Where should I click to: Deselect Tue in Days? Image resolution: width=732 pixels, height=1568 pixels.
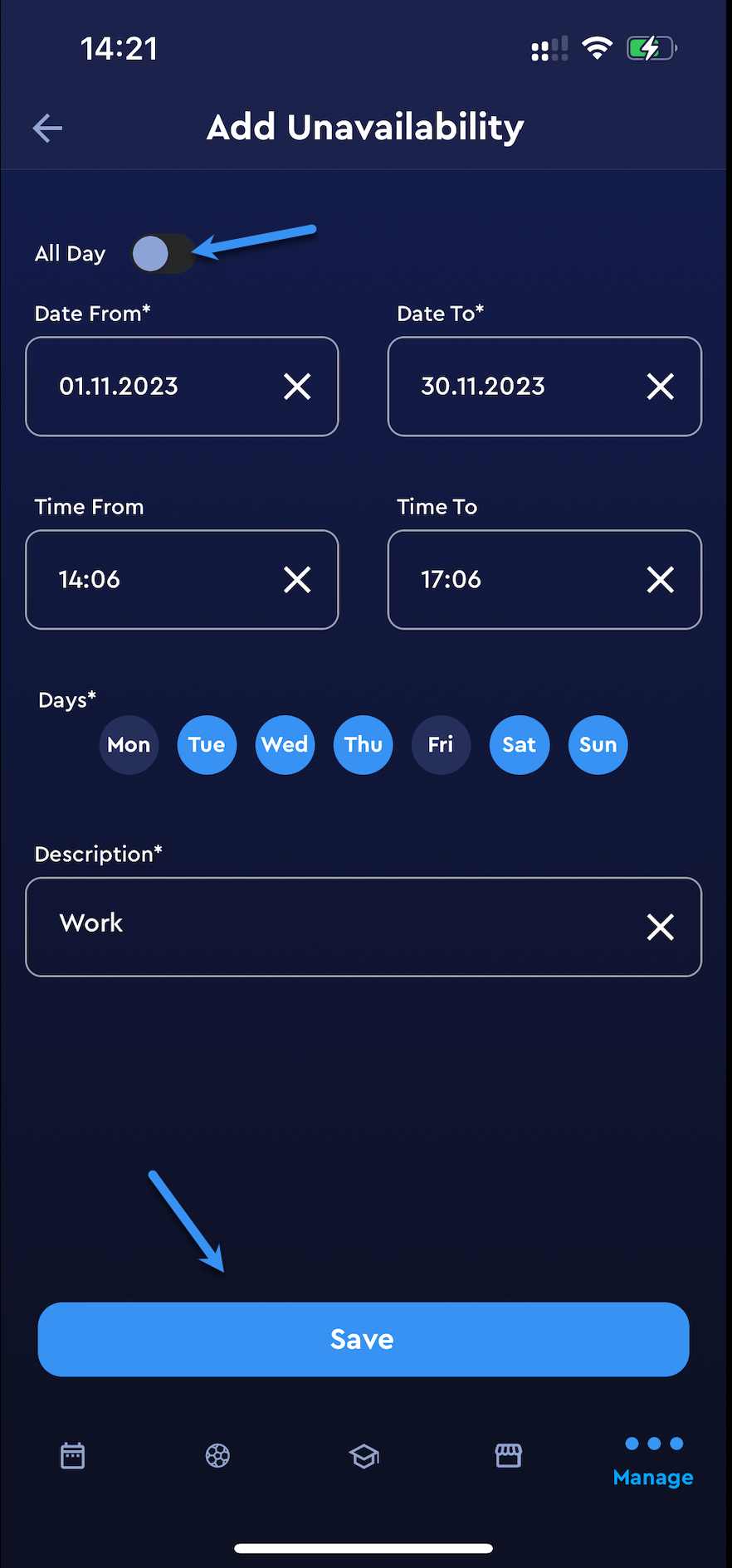coord(207,745)
